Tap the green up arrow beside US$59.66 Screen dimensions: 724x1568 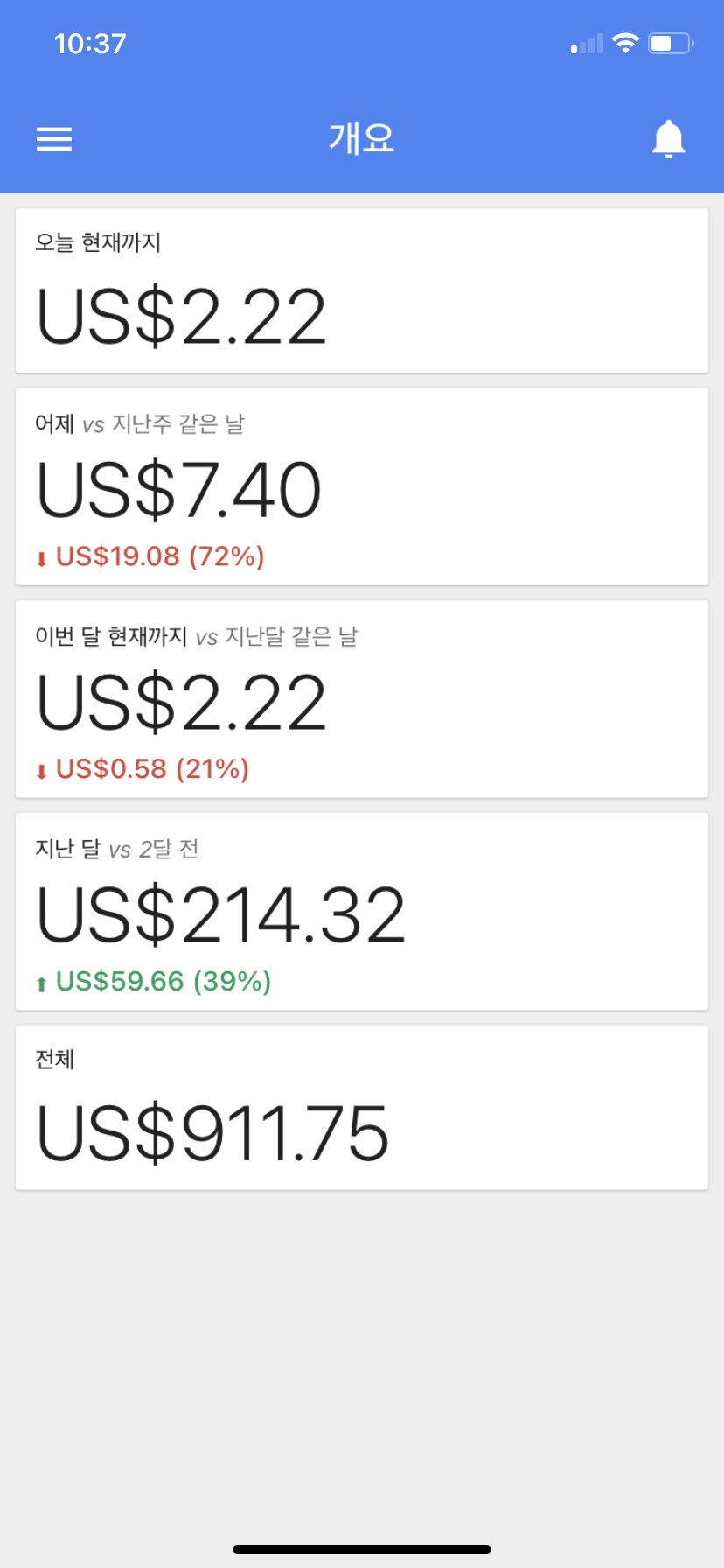pyautogui.click(x=40, y=982)
